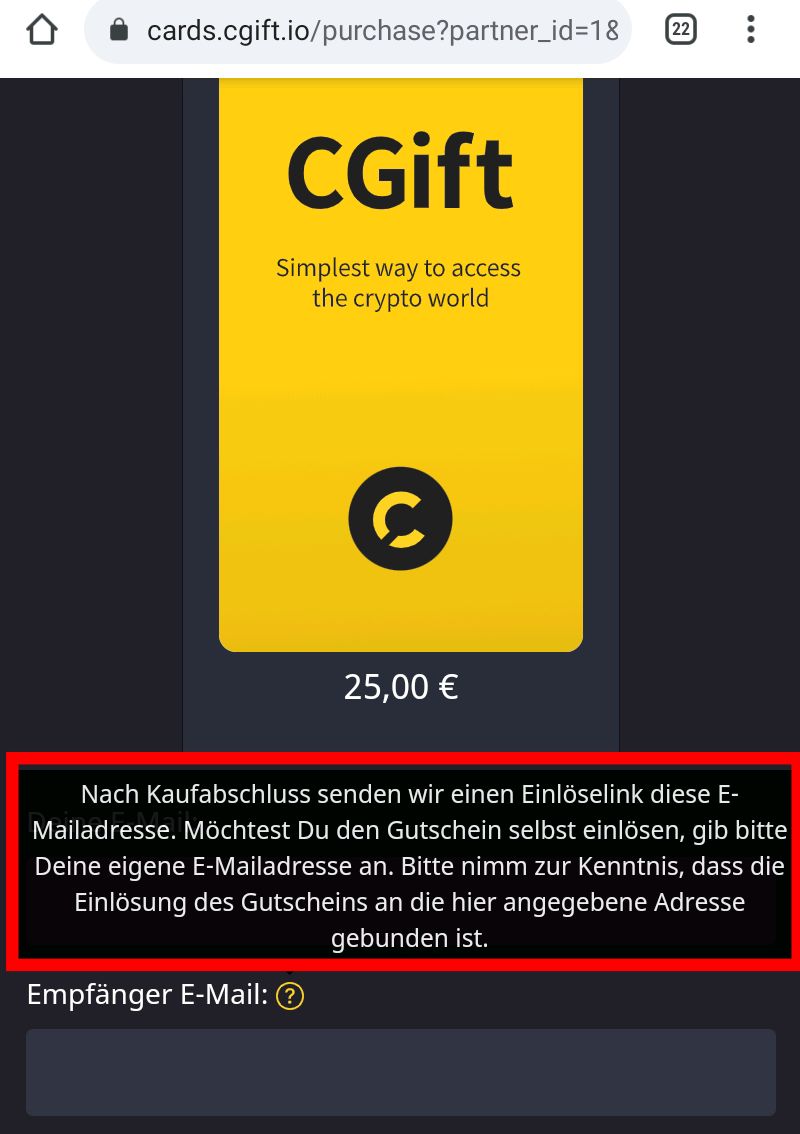Tap the help icon next to Empfänger E-Mail
This screenshot has width=800, height=1134.
click(x=290, y=996)
